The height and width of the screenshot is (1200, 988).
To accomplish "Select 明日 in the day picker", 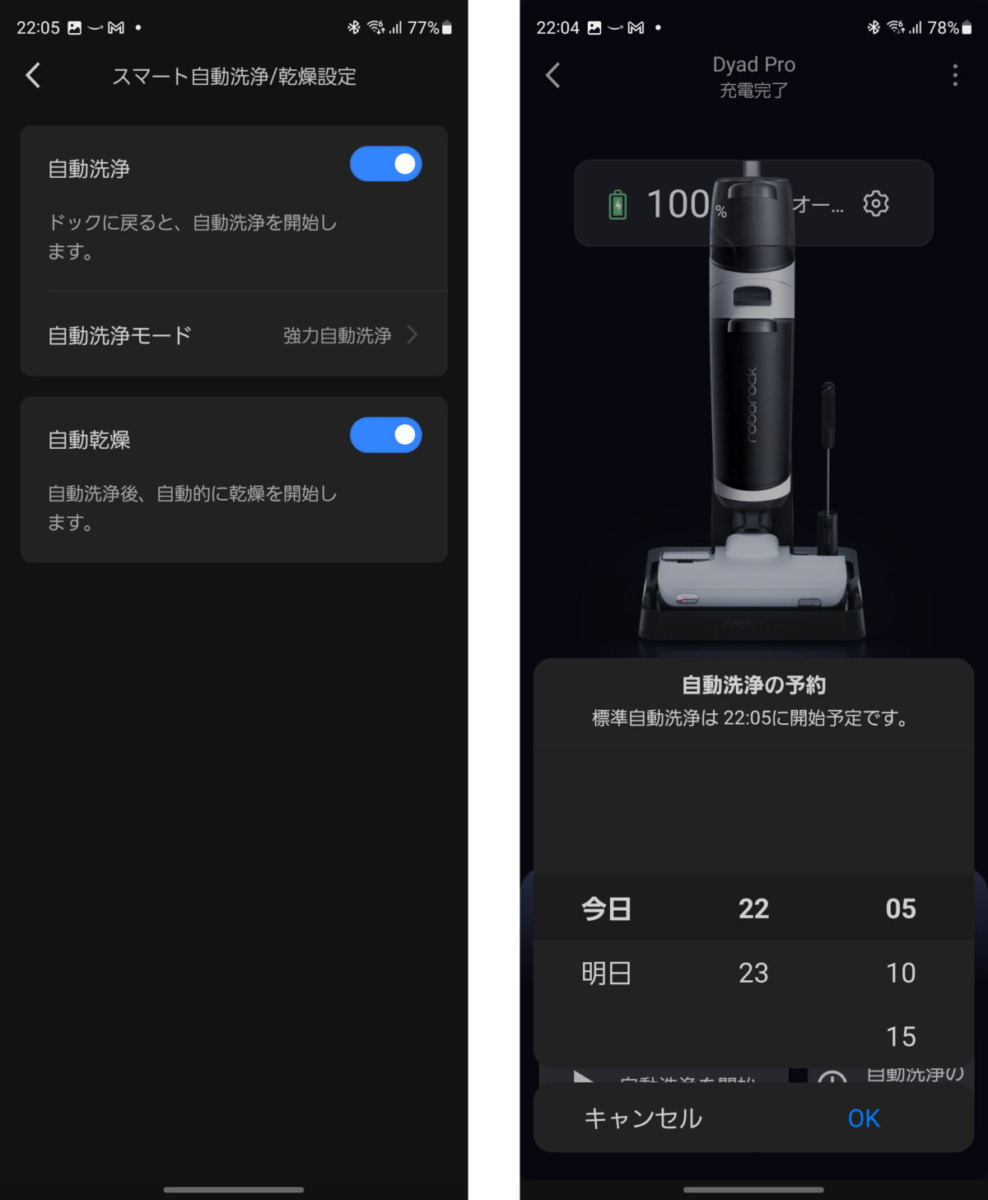I will point(606,973).
